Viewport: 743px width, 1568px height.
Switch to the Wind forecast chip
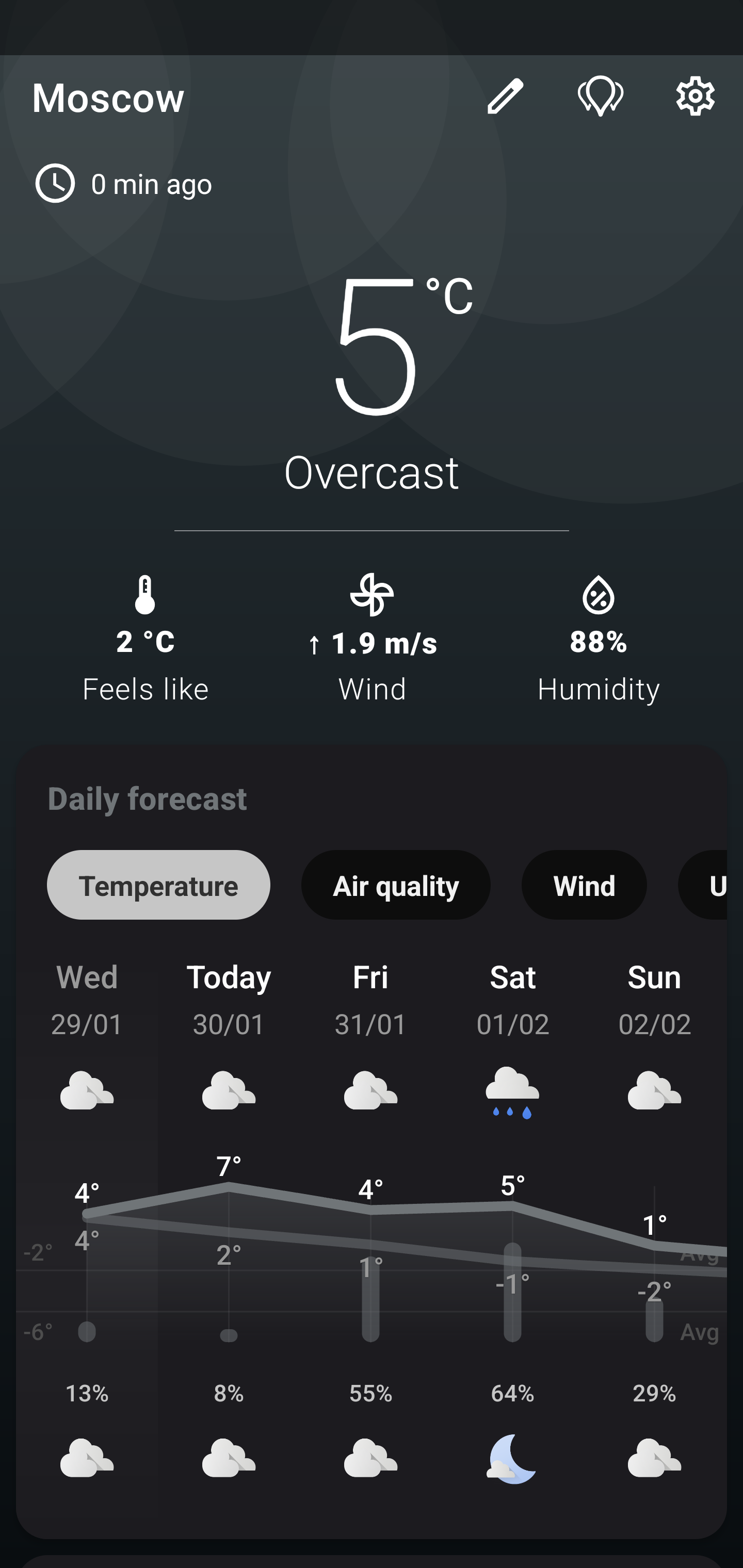tap(584, 885)
